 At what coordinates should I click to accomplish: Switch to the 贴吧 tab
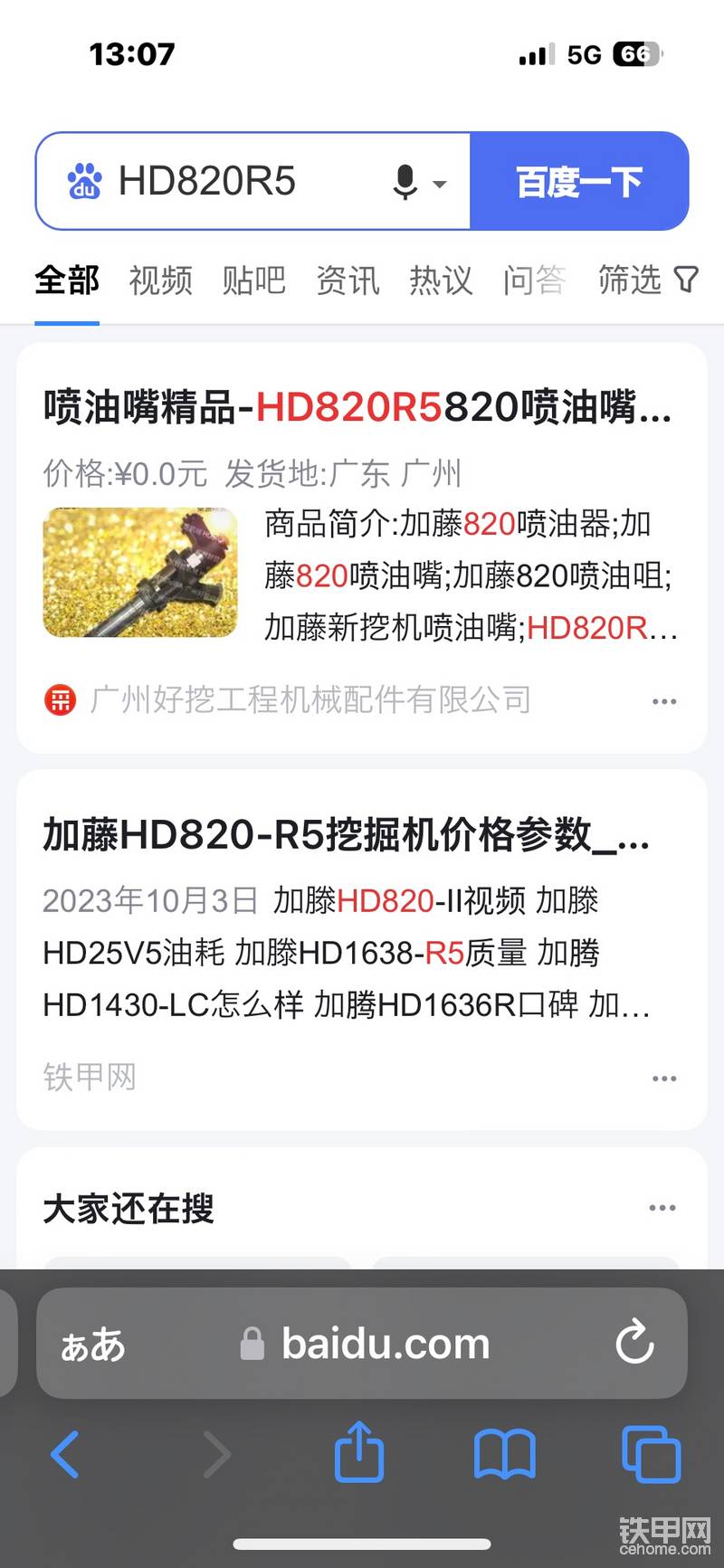coord(254,280)
